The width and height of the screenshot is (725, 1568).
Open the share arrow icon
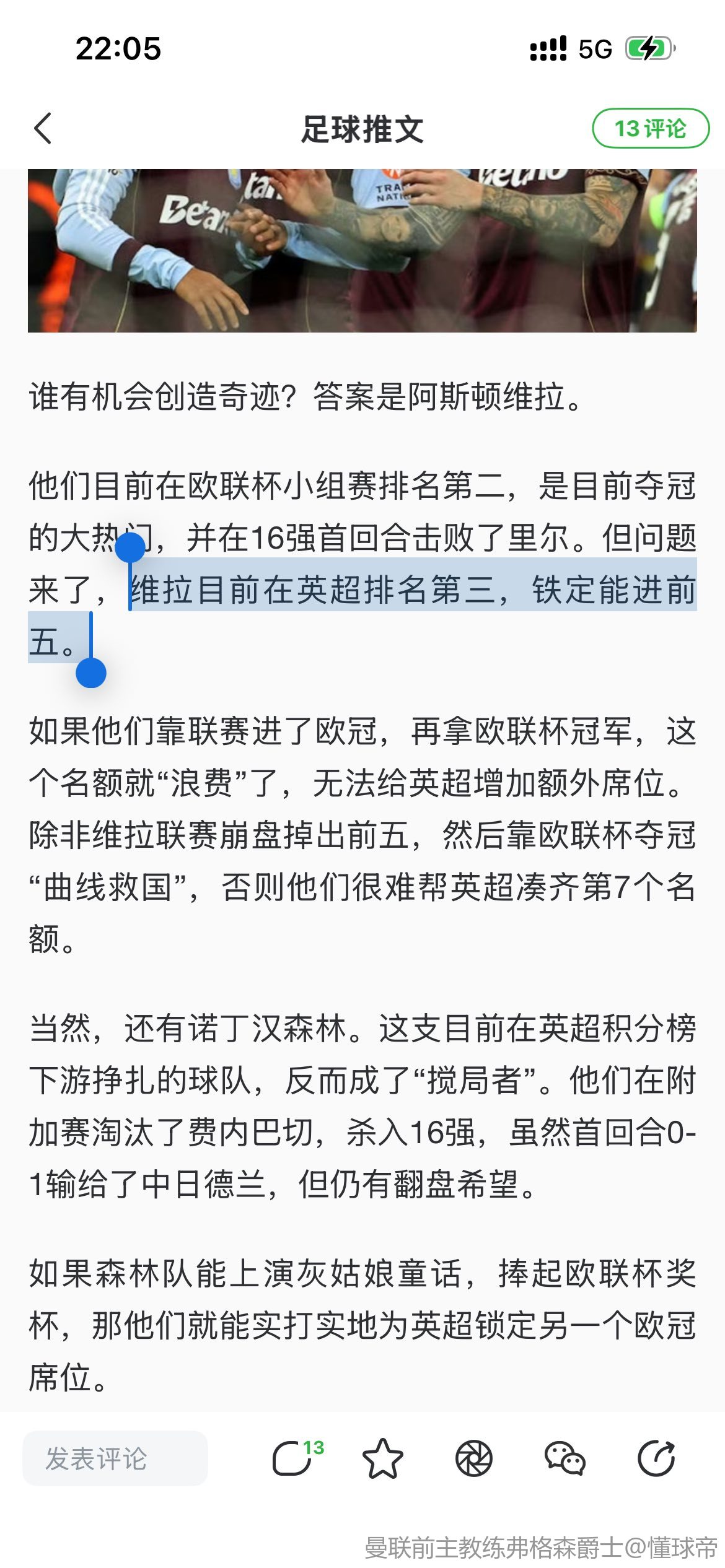pyautogui.click(x=656, y=1458)
